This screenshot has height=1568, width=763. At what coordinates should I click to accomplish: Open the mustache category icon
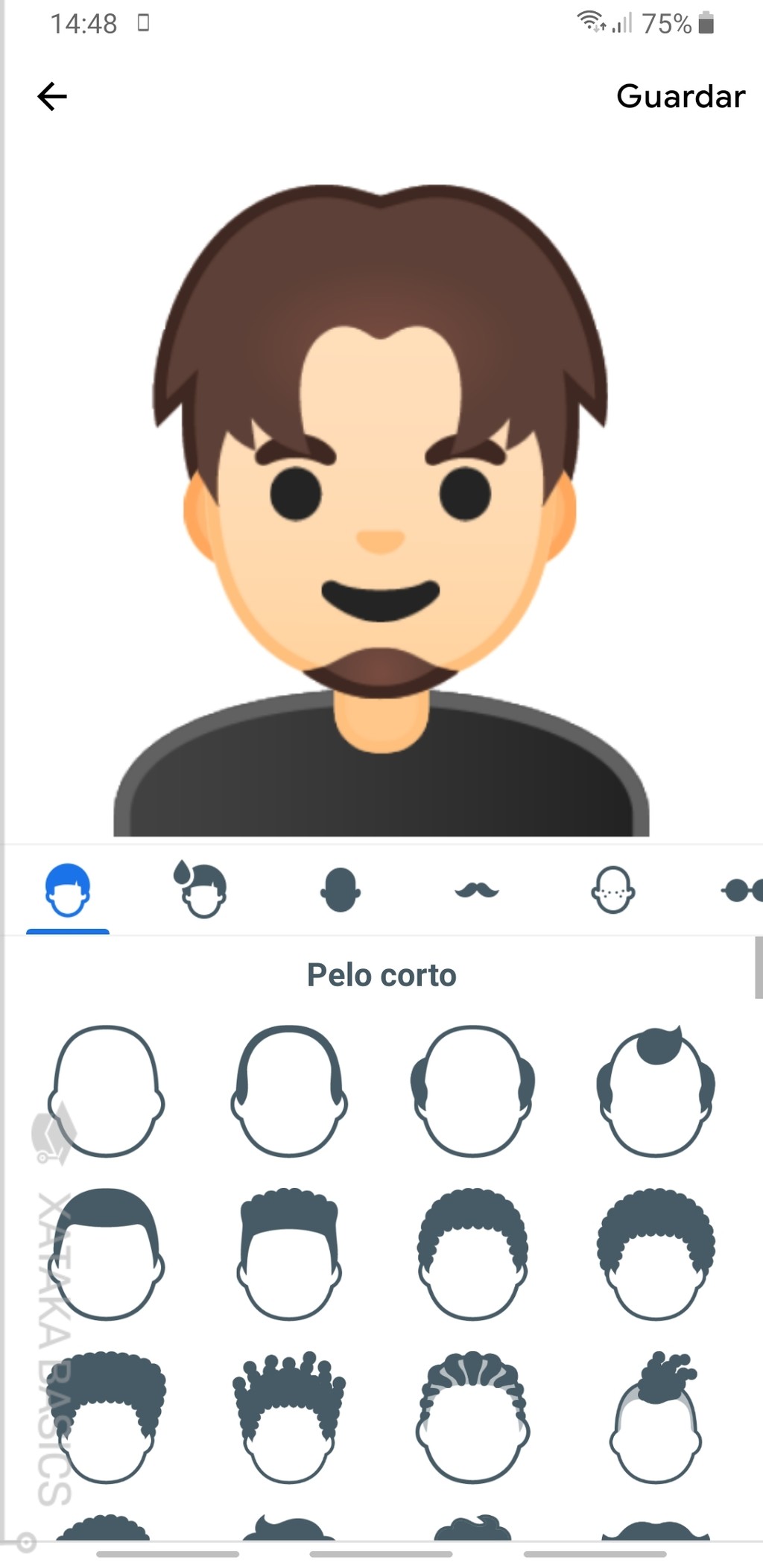(x=477, y=891)
